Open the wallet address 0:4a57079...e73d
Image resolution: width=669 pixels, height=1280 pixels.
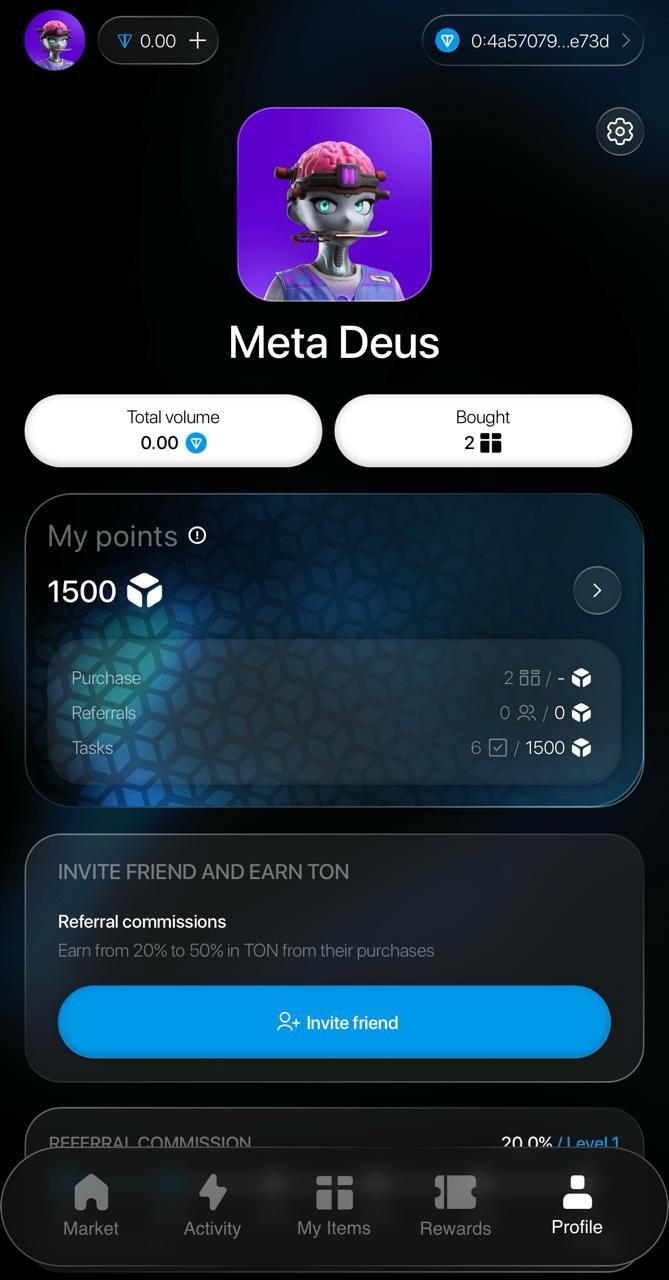(532, 41)
